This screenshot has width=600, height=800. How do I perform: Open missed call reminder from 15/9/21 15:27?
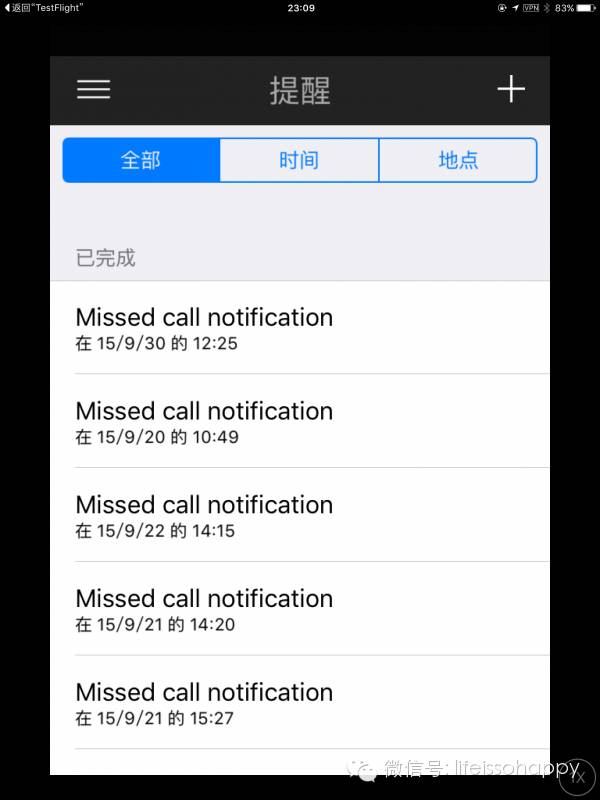tap(300, 703)
